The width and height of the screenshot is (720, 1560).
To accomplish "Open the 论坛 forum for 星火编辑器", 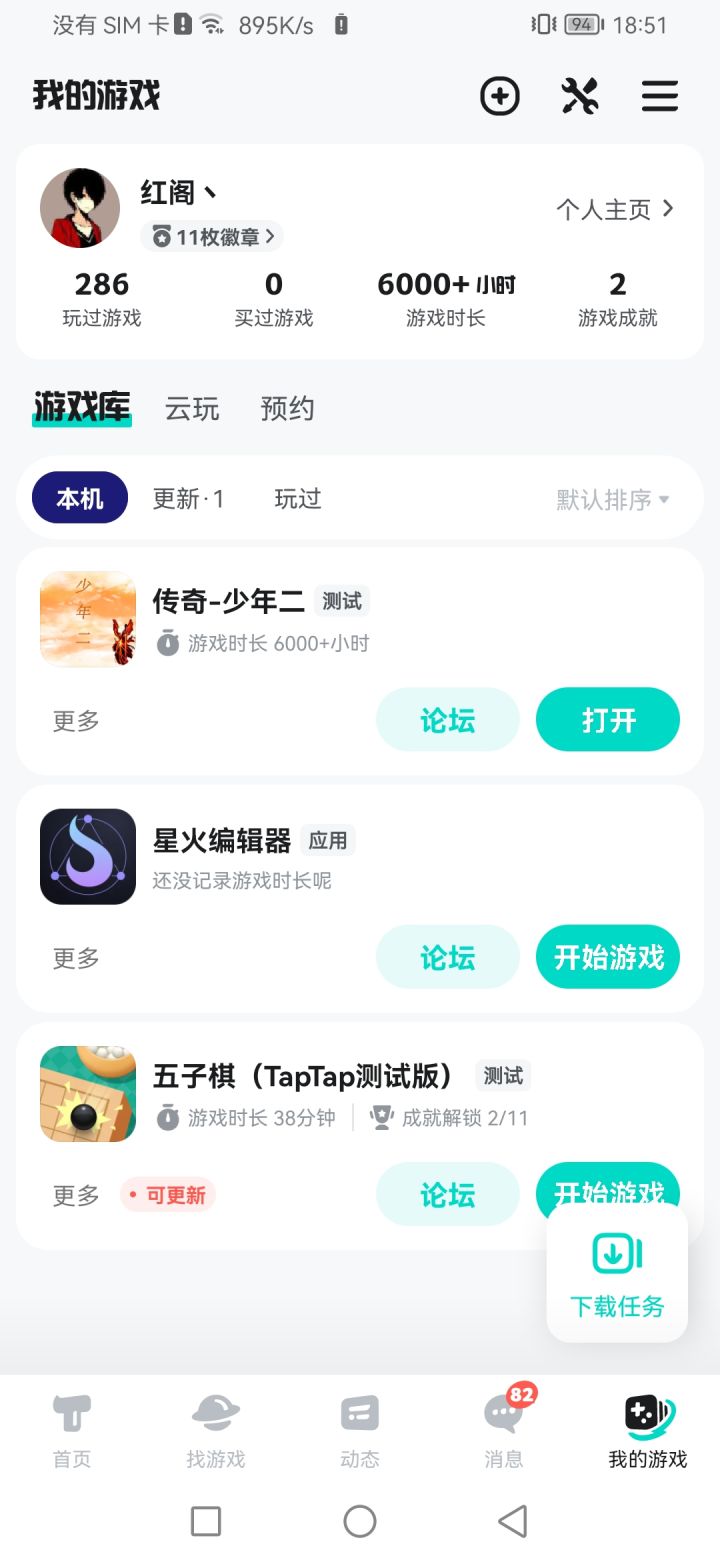I will click(447, 957).
